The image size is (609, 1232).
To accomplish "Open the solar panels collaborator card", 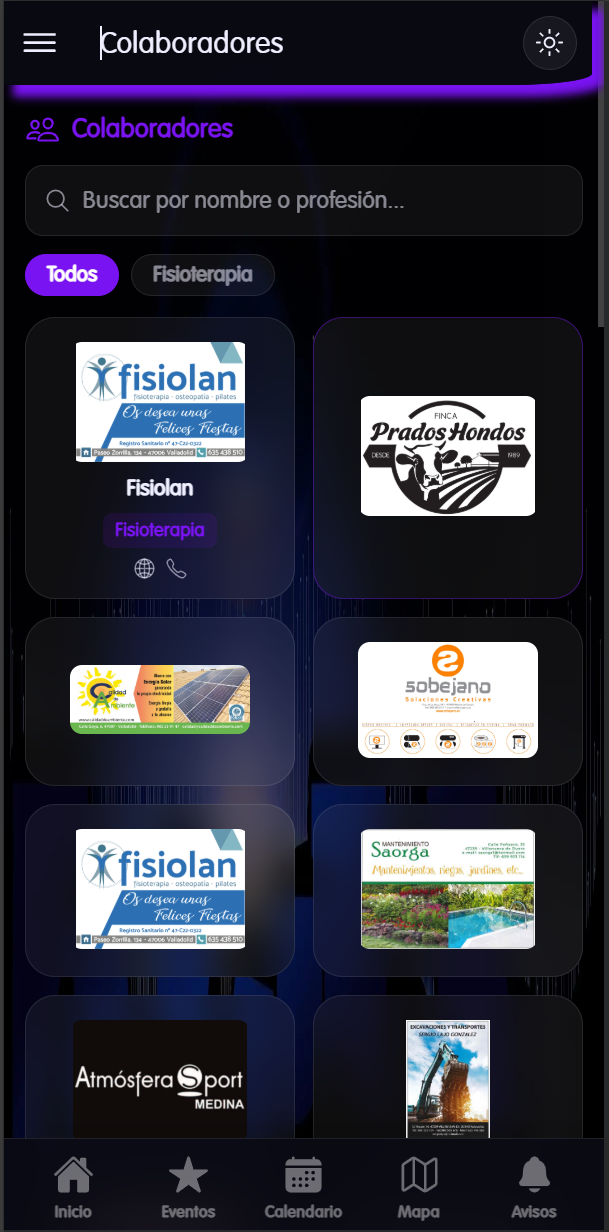I will (160, 700).
